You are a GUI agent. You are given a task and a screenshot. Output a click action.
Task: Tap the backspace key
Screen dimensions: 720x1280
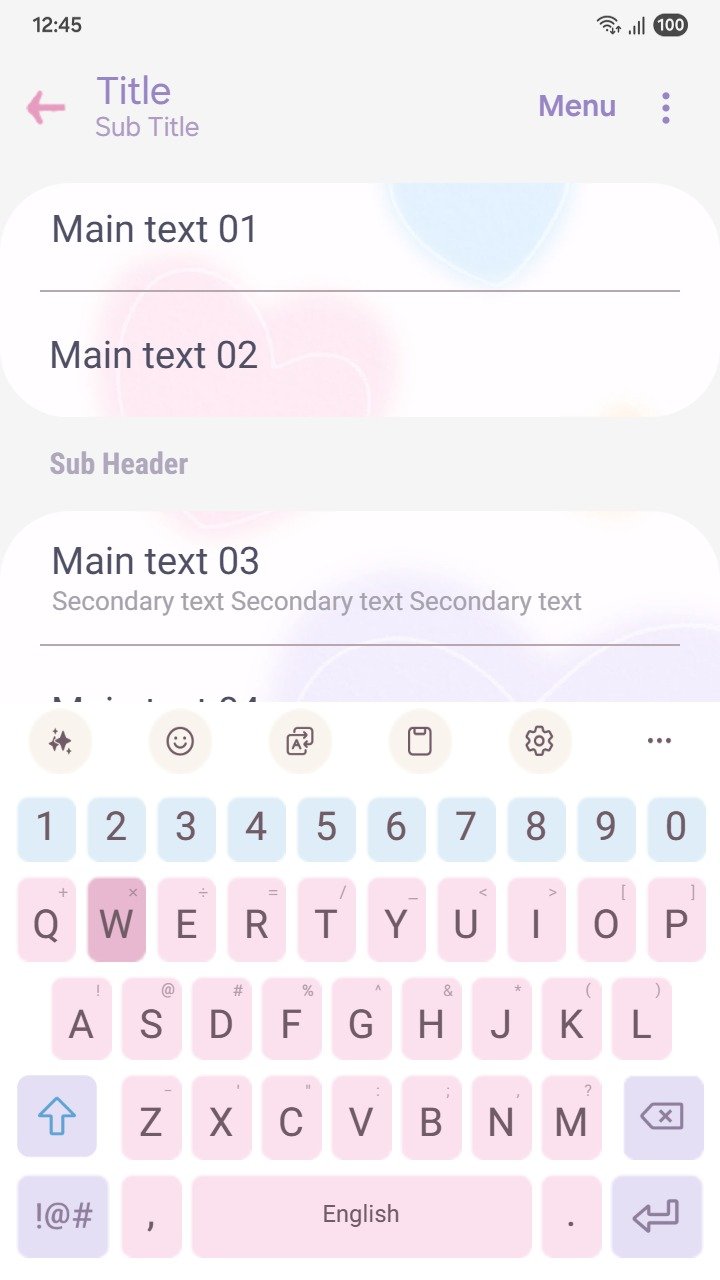point(662,1116)
